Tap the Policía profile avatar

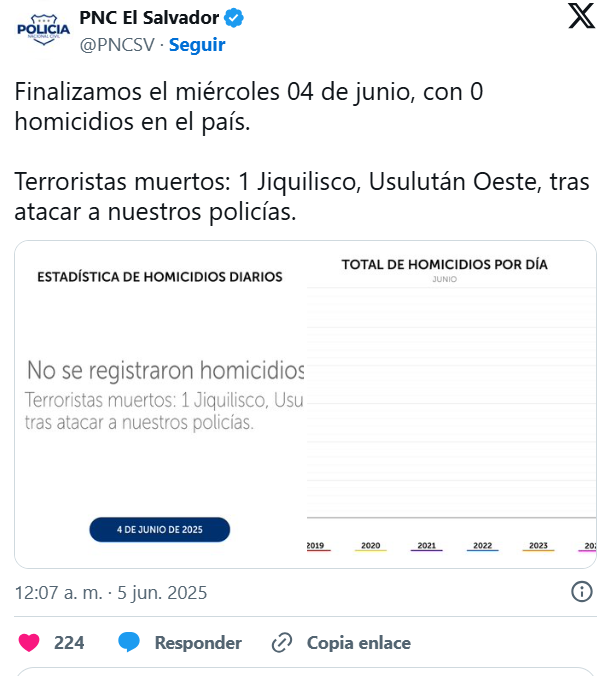coord(43,30)
